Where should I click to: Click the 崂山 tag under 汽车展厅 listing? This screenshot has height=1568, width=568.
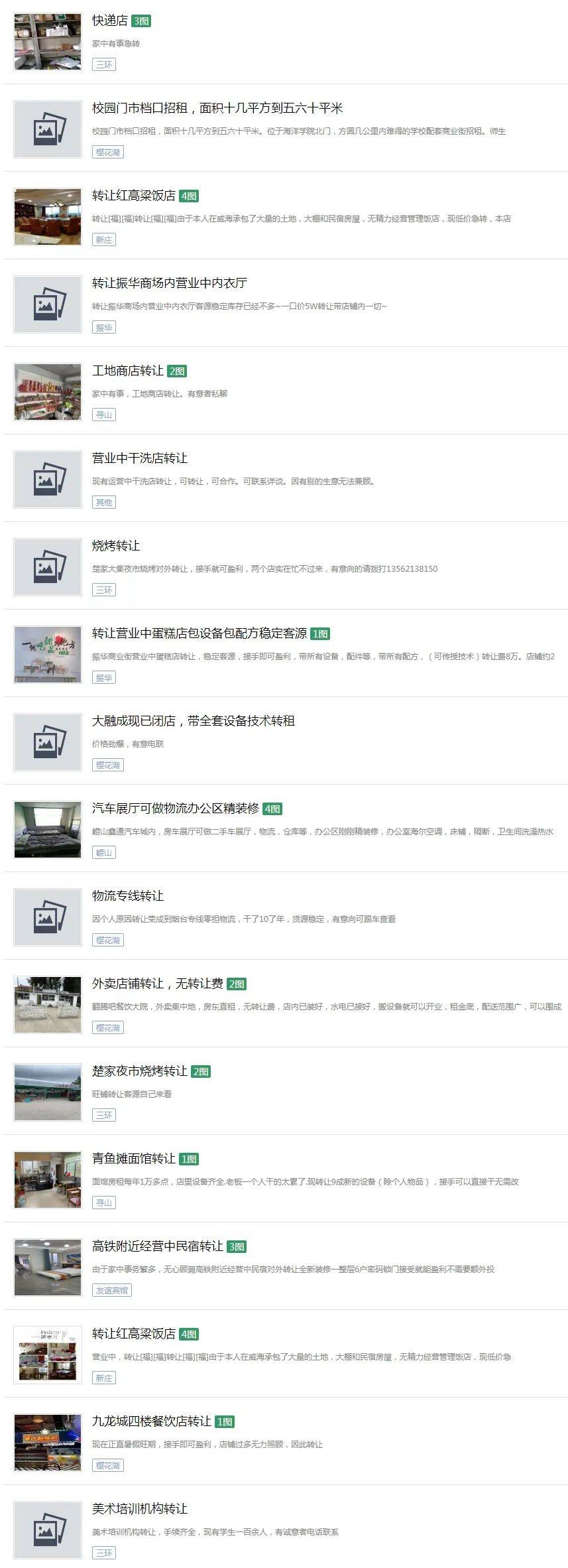[x=105, y=852]
